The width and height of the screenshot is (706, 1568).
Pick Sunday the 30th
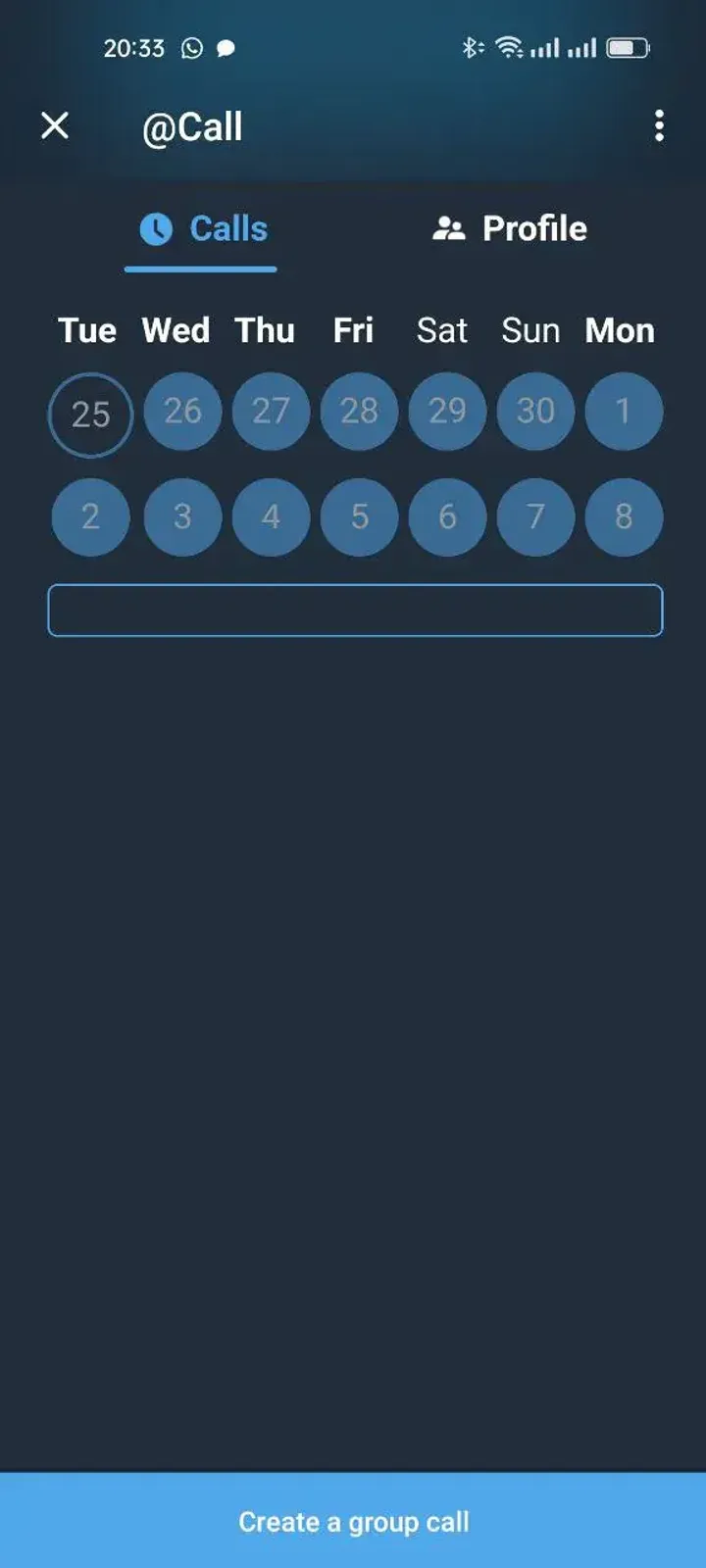[x=535, y=411]
